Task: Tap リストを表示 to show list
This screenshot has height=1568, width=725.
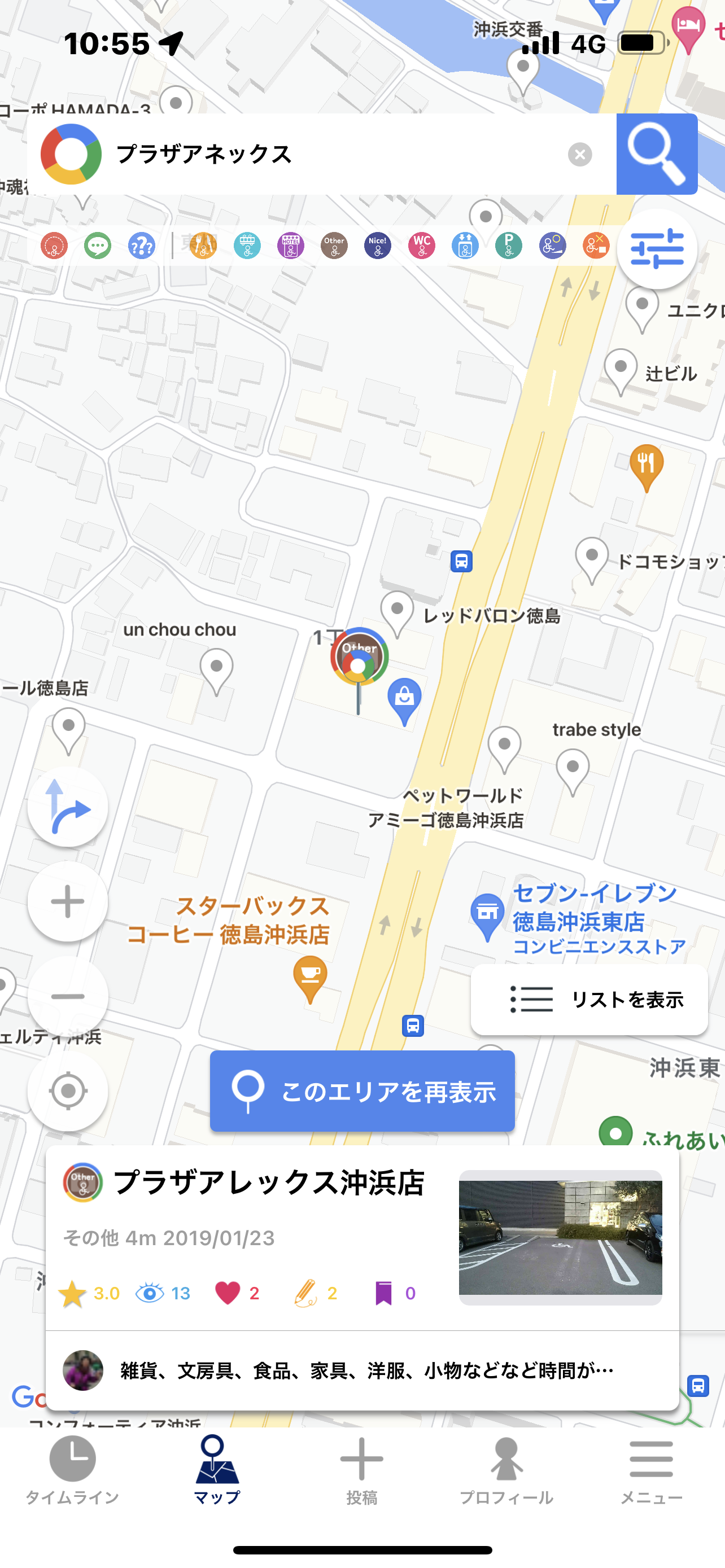Action: (589, 1000)
